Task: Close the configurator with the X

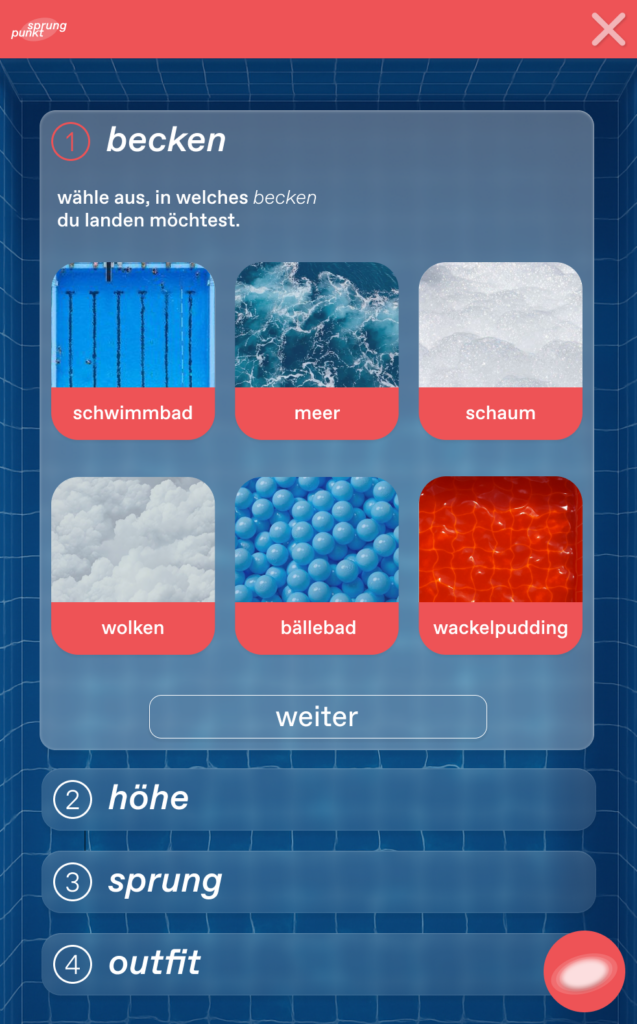Action: [608, 29]
